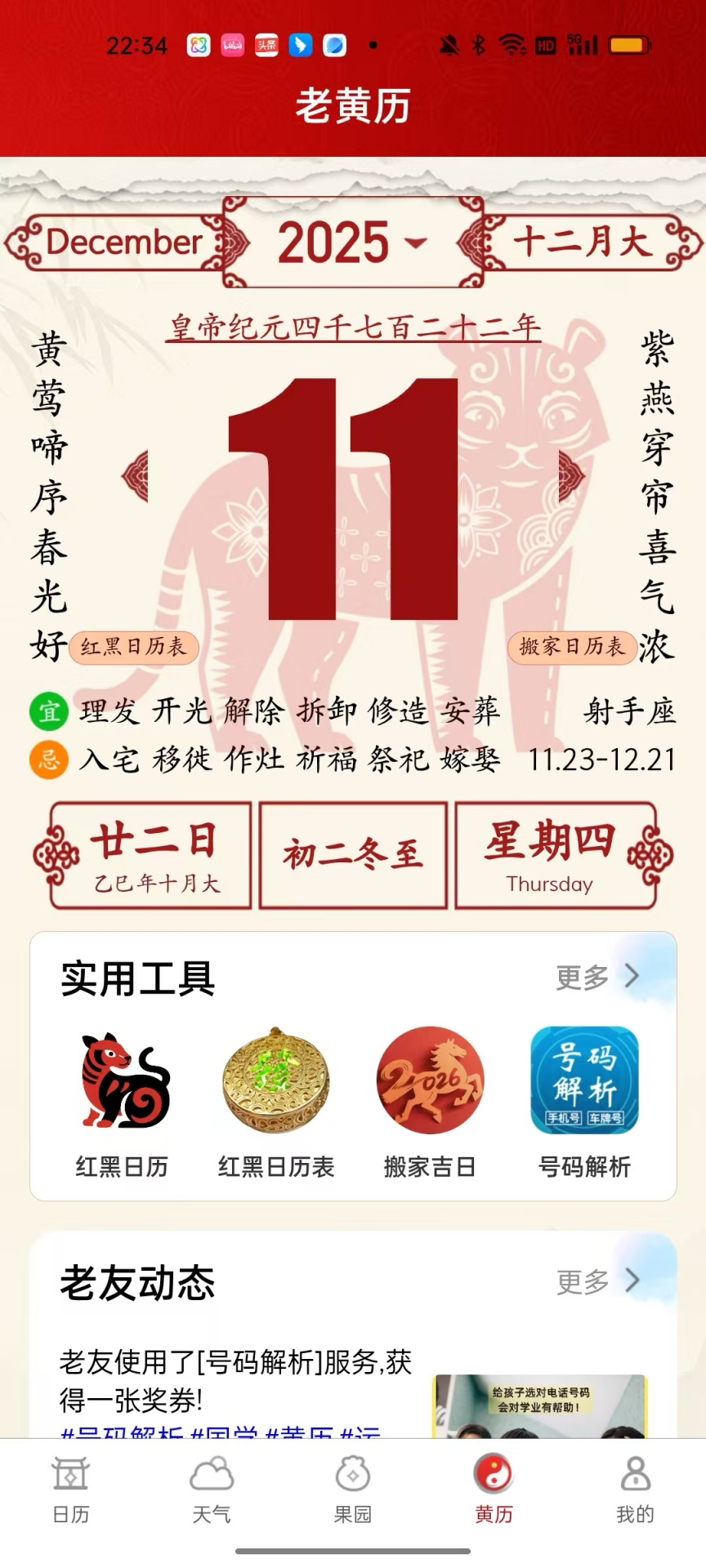Image resolution: width=706 pixels, height=1568 pixels.
Task: Open the 2025 year dropdown
Action: point(350,242)
